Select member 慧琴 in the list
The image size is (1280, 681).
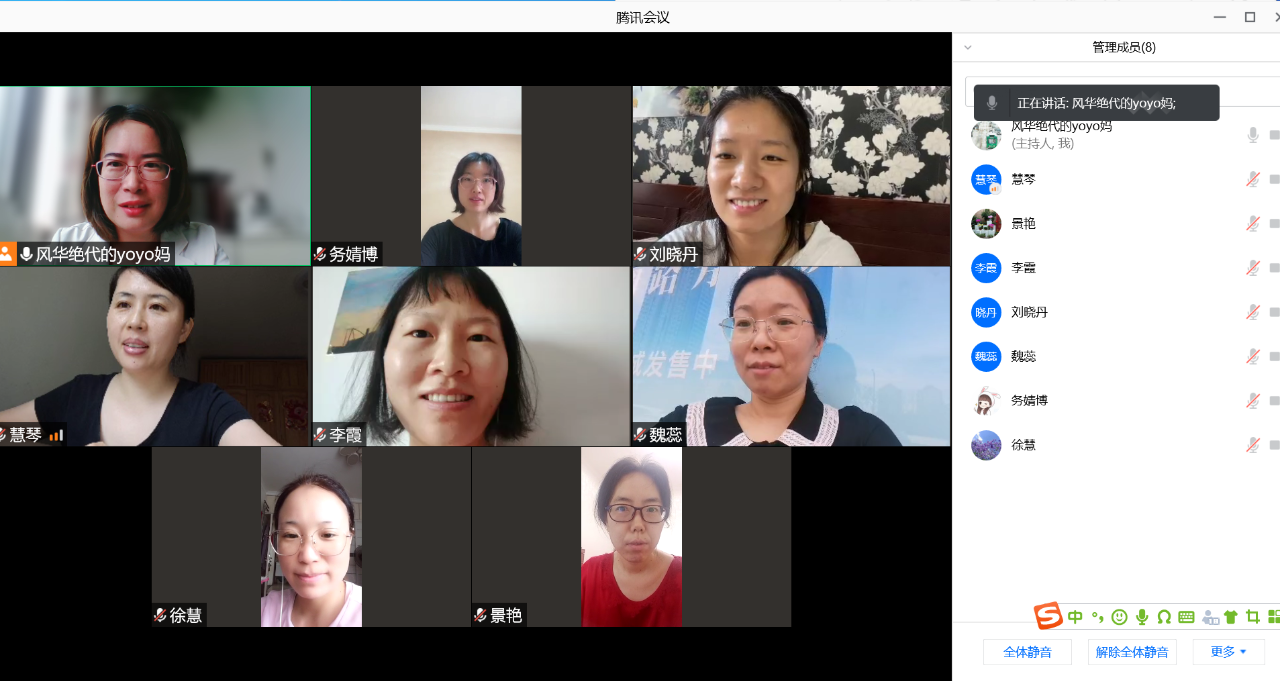(x=1023, y=180)
